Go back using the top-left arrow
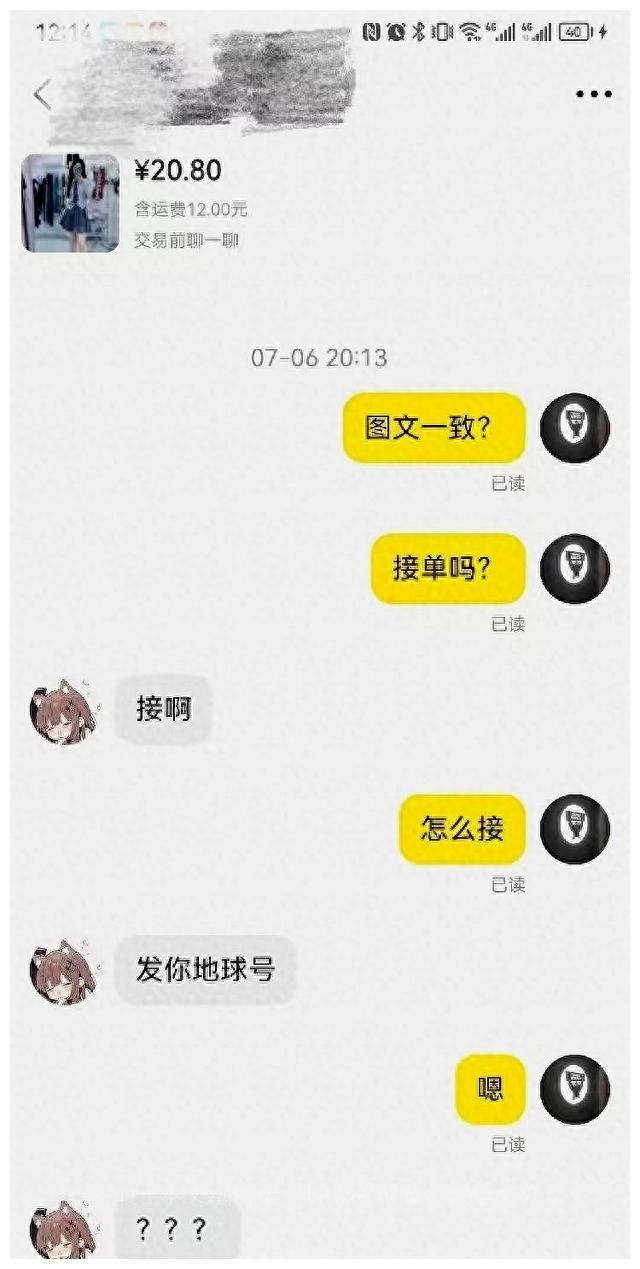The width and height of the screenshot is (640, 1269). tap(42, 95)
